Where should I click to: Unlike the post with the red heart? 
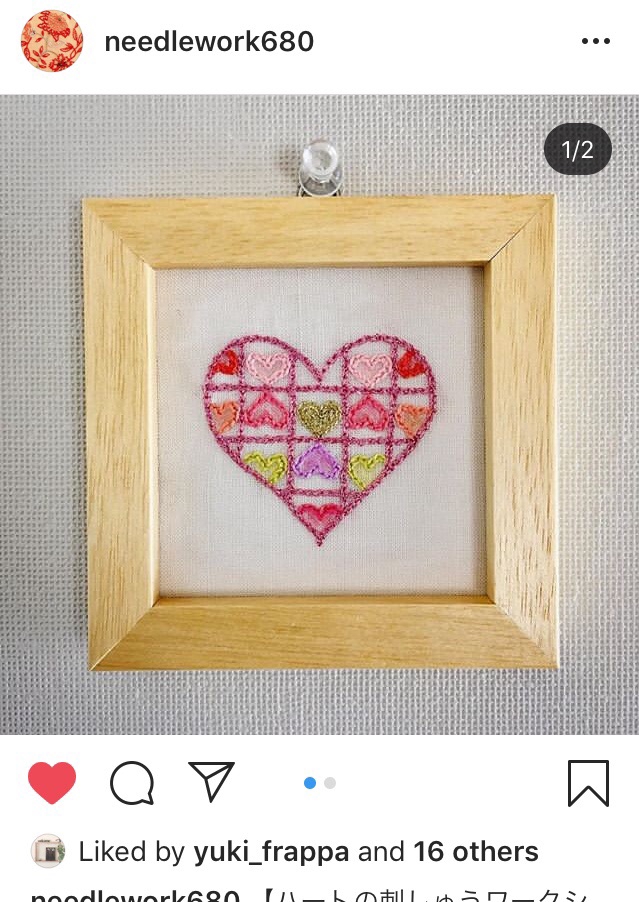52,782
